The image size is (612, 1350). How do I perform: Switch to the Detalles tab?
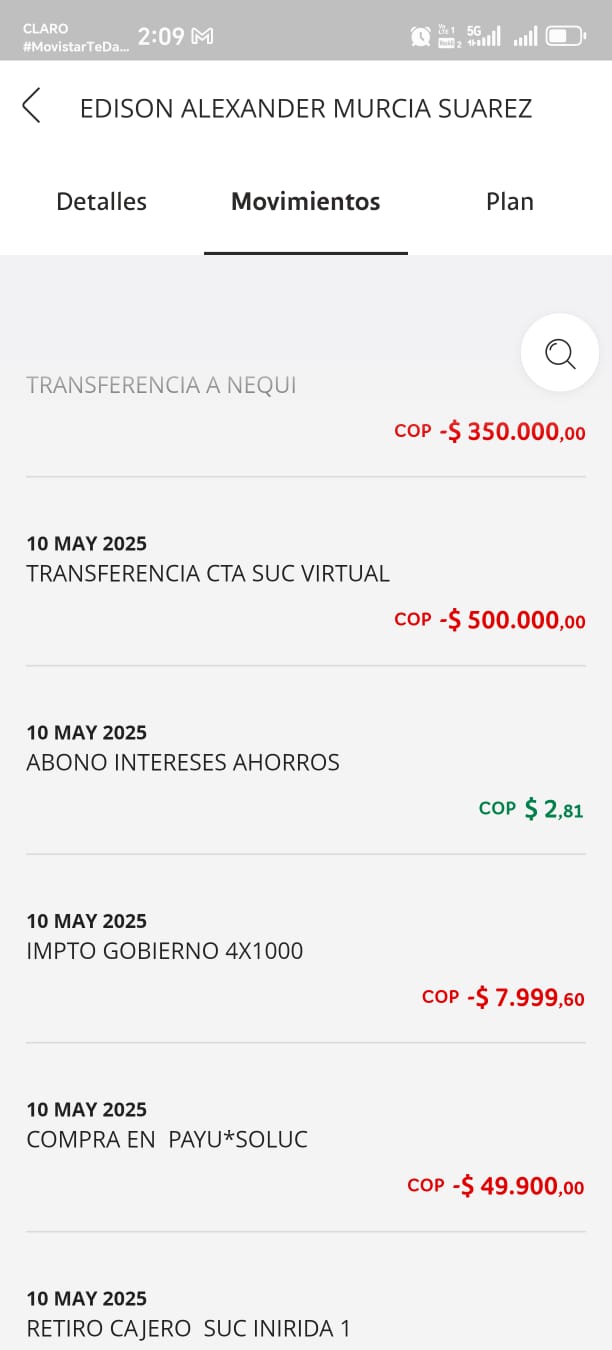(101, 202)
